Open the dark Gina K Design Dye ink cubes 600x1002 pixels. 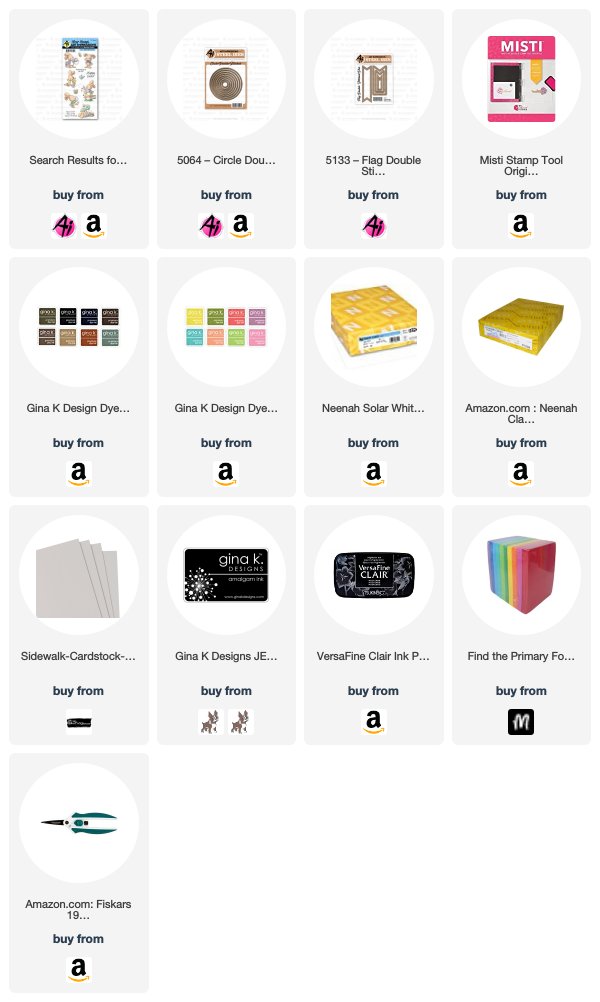pyautogui.click(x=79, y=327)
